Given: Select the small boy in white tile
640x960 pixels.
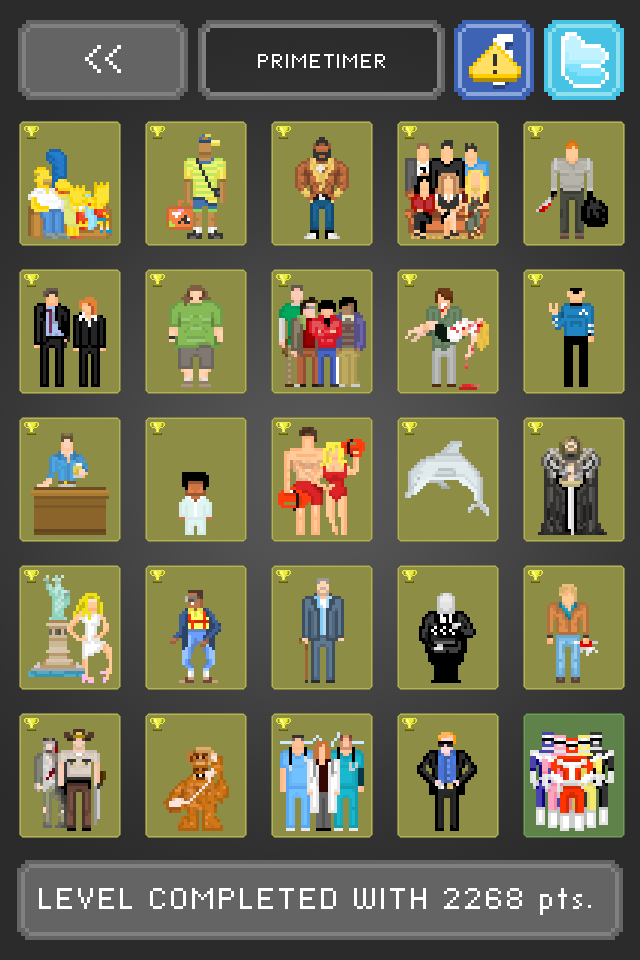Looking at the screenshot, I should pos(196,479).
